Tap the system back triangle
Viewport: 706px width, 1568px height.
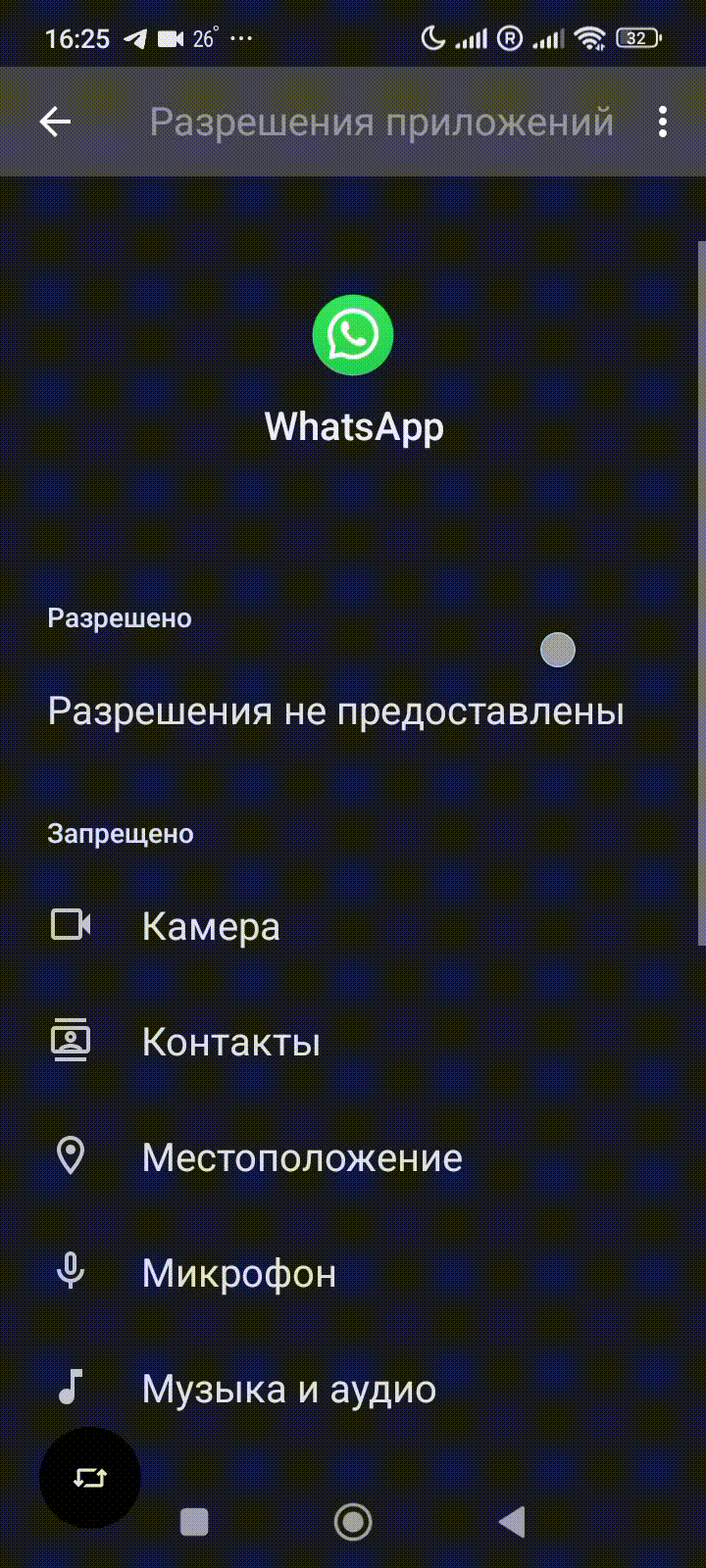tap(512, 1522)
